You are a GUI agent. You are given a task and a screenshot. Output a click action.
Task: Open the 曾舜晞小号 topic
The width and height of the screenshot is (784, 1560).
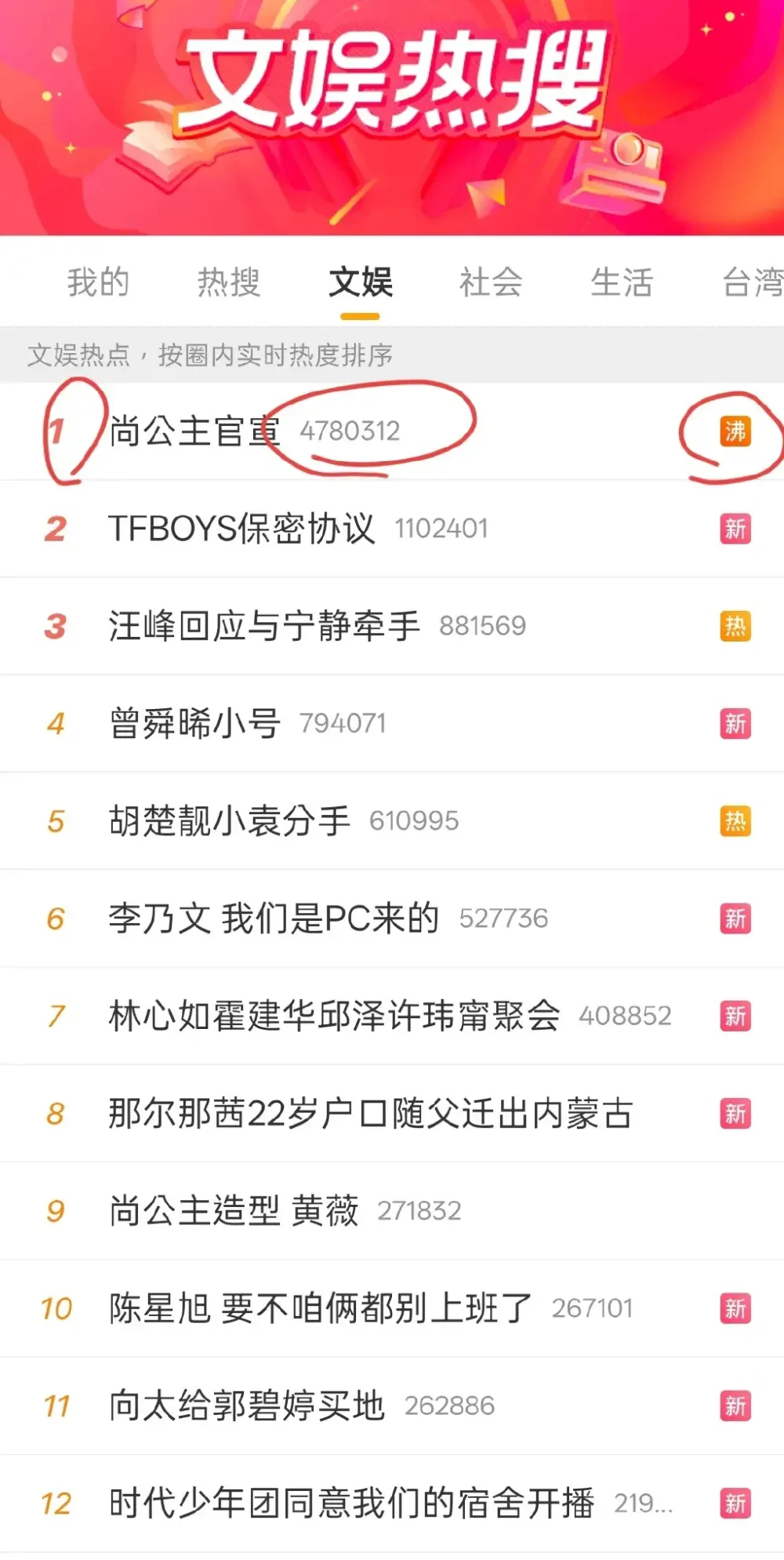[x=392, y=723]
